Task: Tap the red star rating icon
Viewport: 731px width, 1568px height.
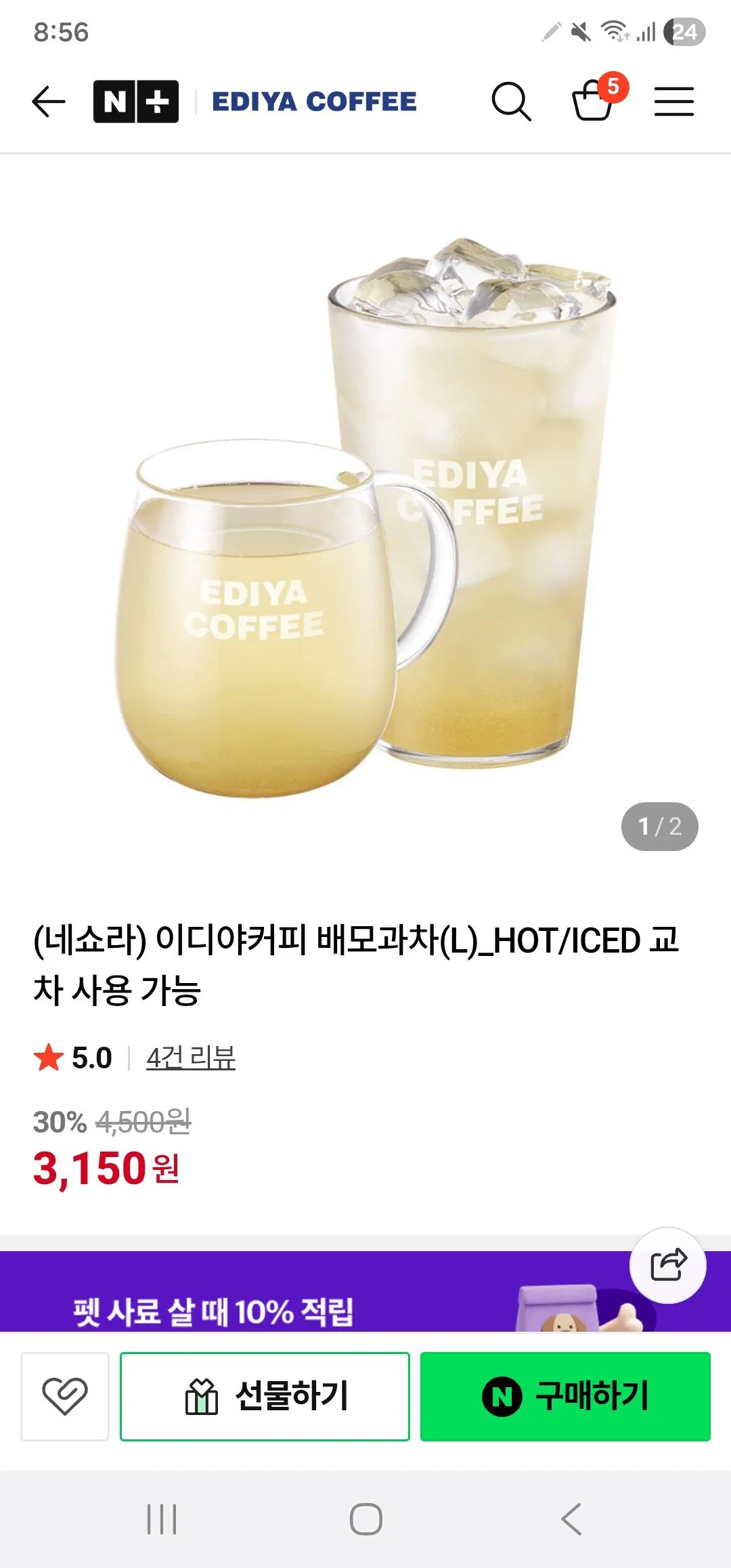Action: 47,1053
